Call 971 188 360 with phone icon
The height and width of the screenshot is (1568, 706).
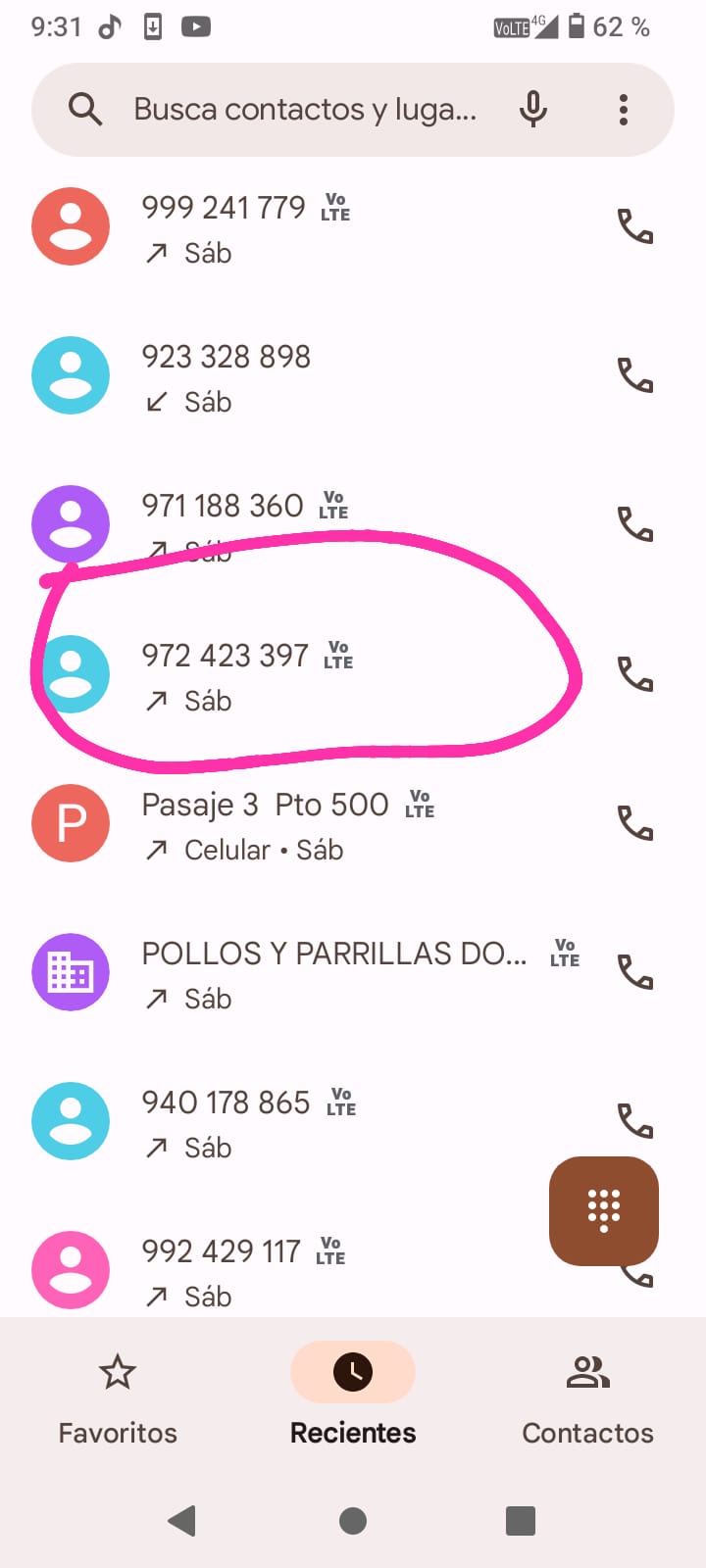635,524
